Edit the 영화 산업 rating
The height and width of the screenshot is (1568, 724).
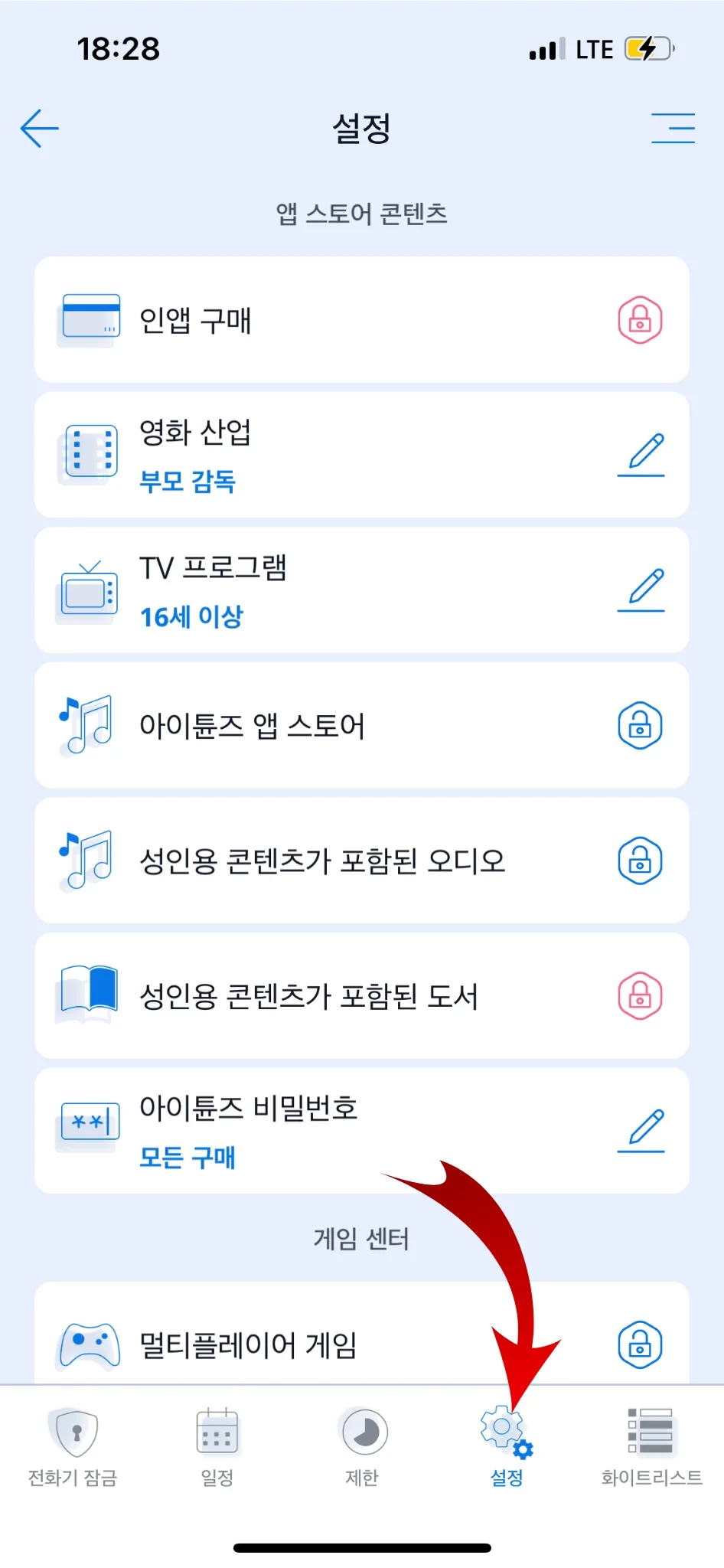tap(641, 455)
